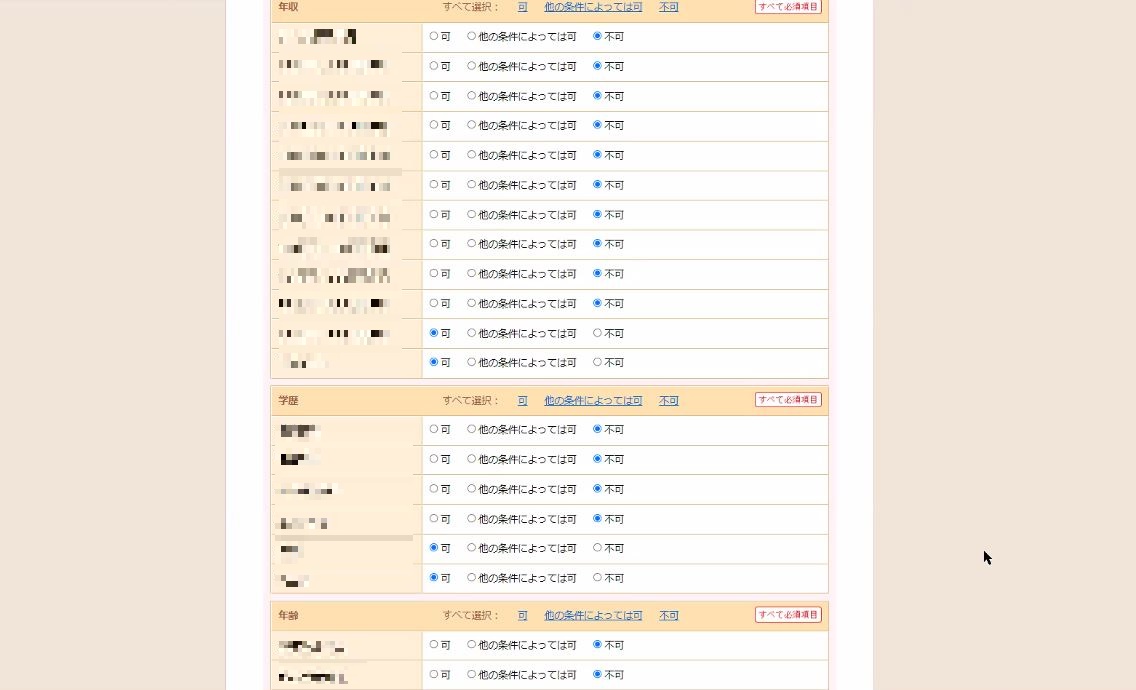Viewport: 1136px width, 690px height.
Task: Tap すべて必須項目 button in 年収 section
Action: click(788, 7)
